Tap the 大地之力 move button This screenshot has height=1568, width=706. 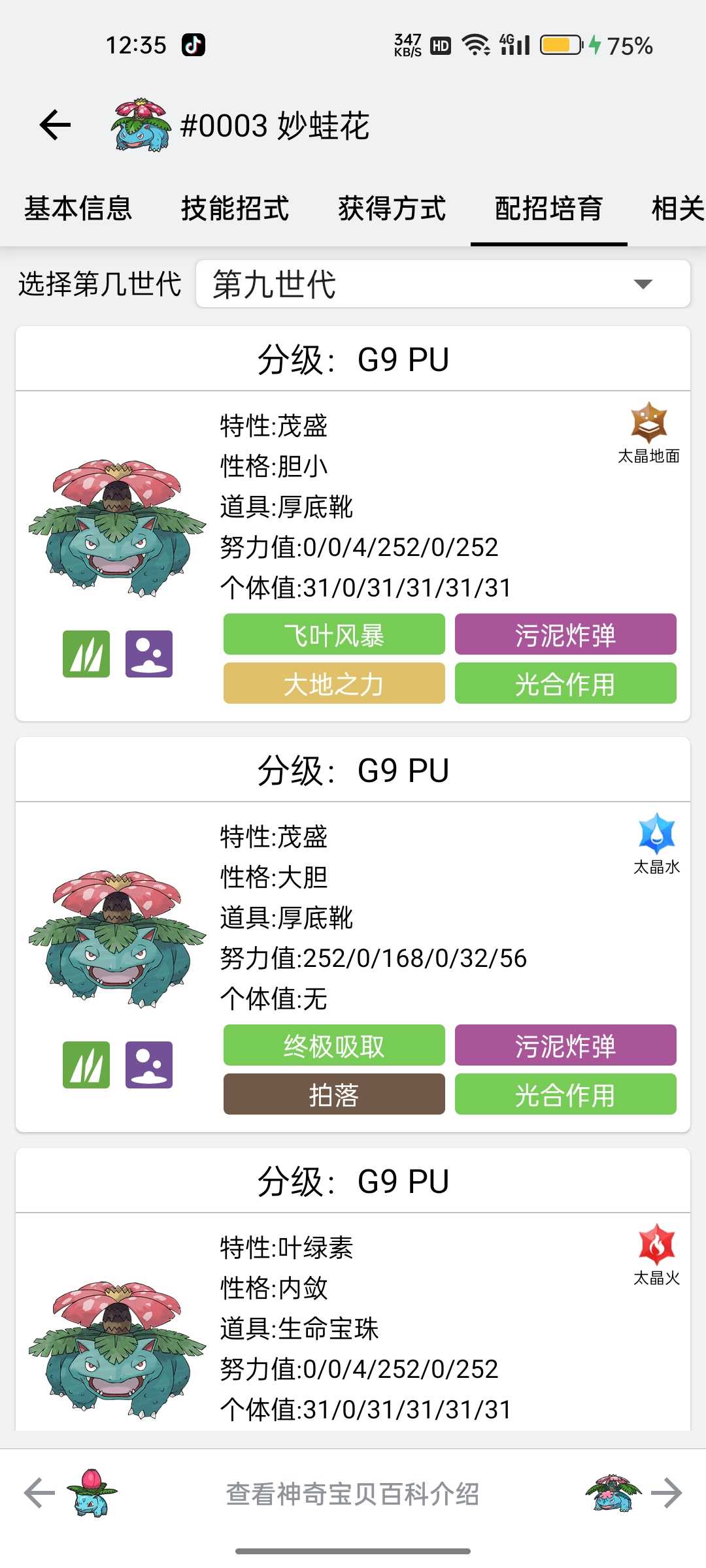click(334, 683)
